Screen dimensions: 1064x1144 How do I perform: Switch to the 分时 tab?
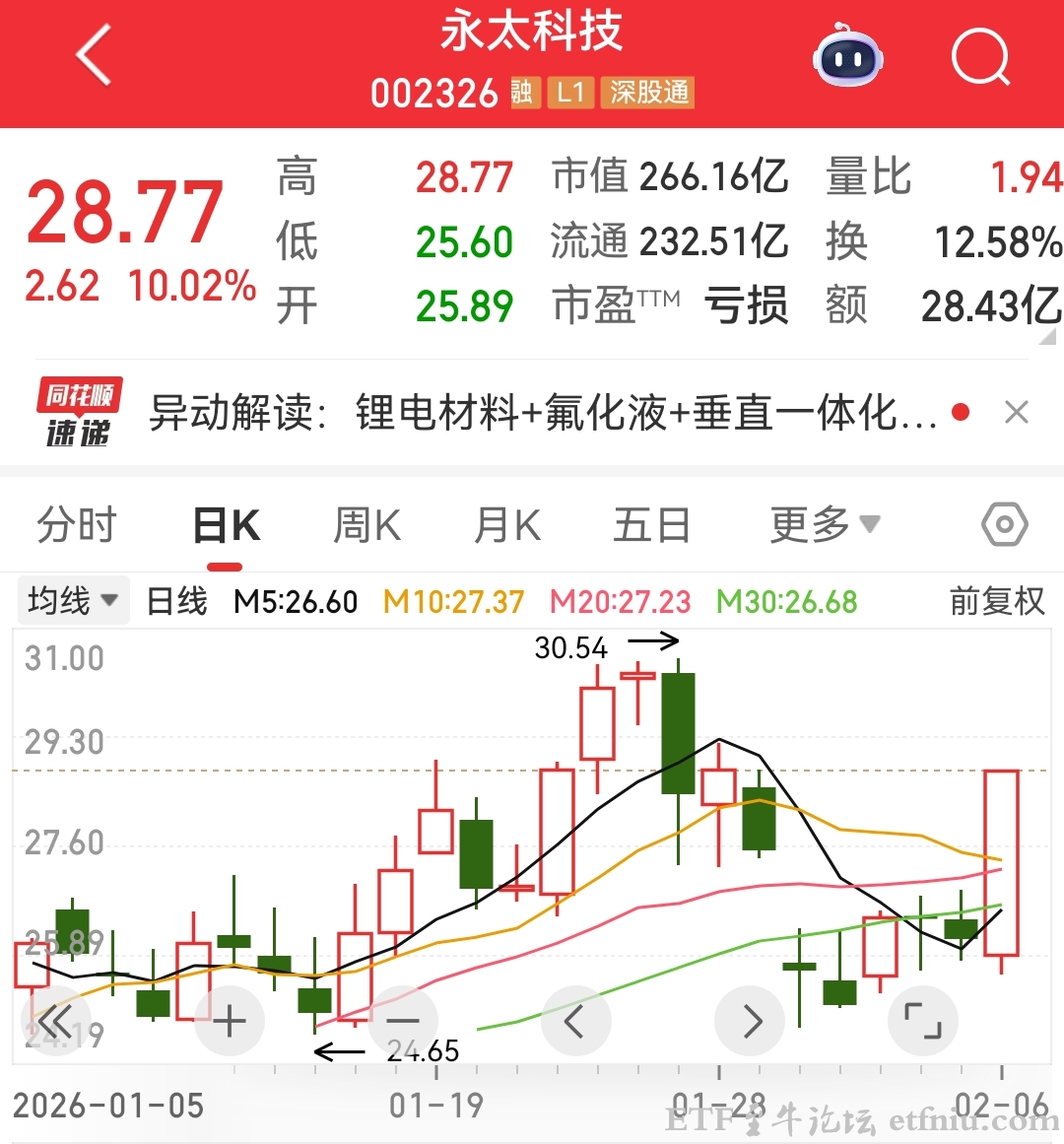click(78, 524)
